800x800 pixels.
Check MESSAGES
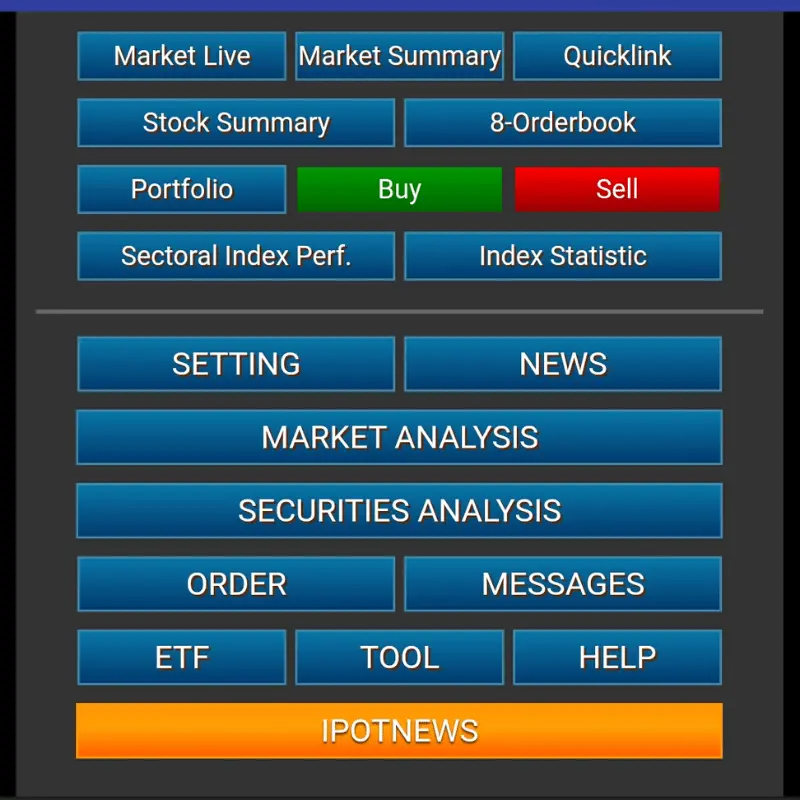coord(563,584)
